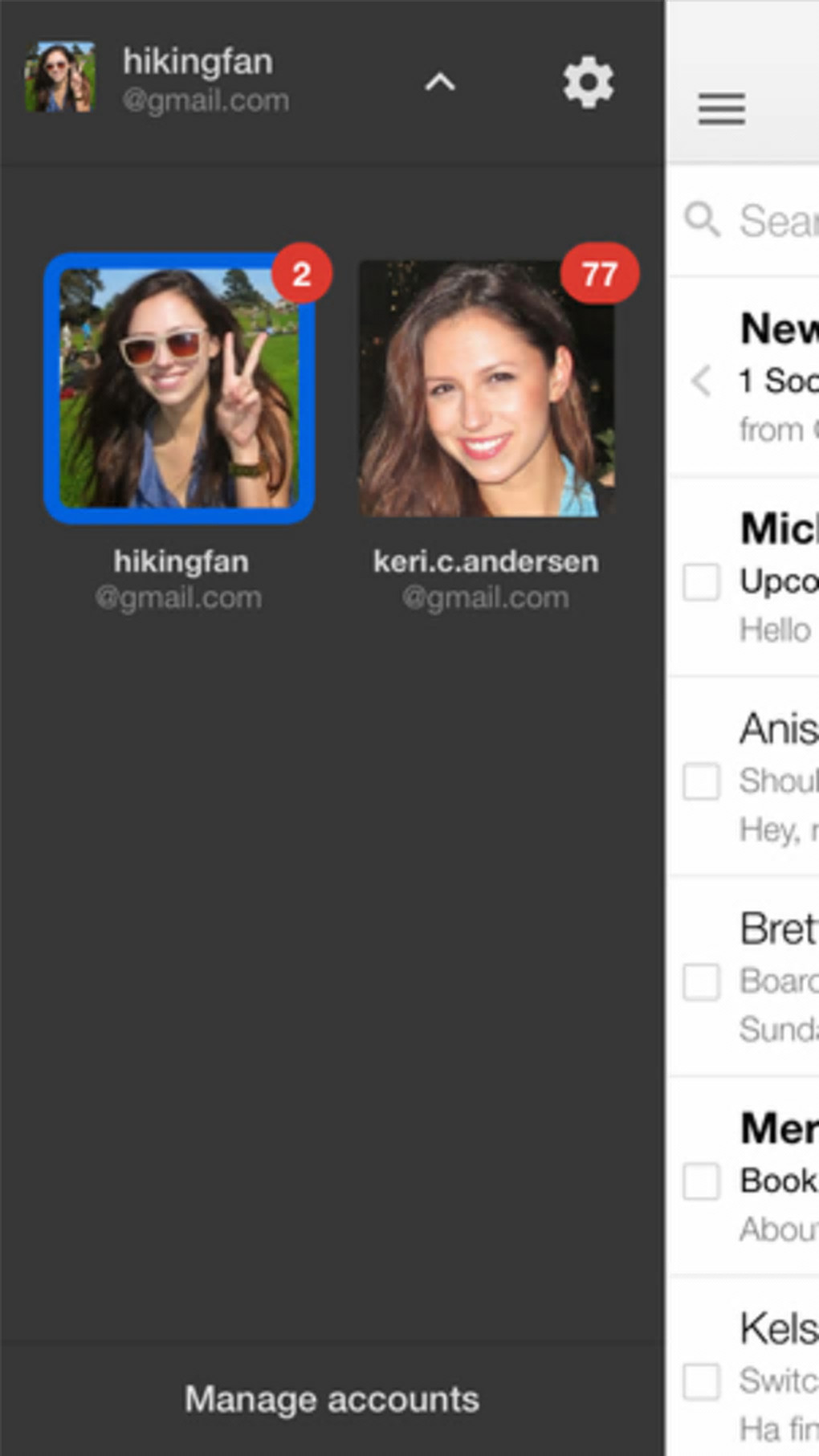Select the checkbox on the Kels email
819x1456 pixels.
(x=701, y=1381)
